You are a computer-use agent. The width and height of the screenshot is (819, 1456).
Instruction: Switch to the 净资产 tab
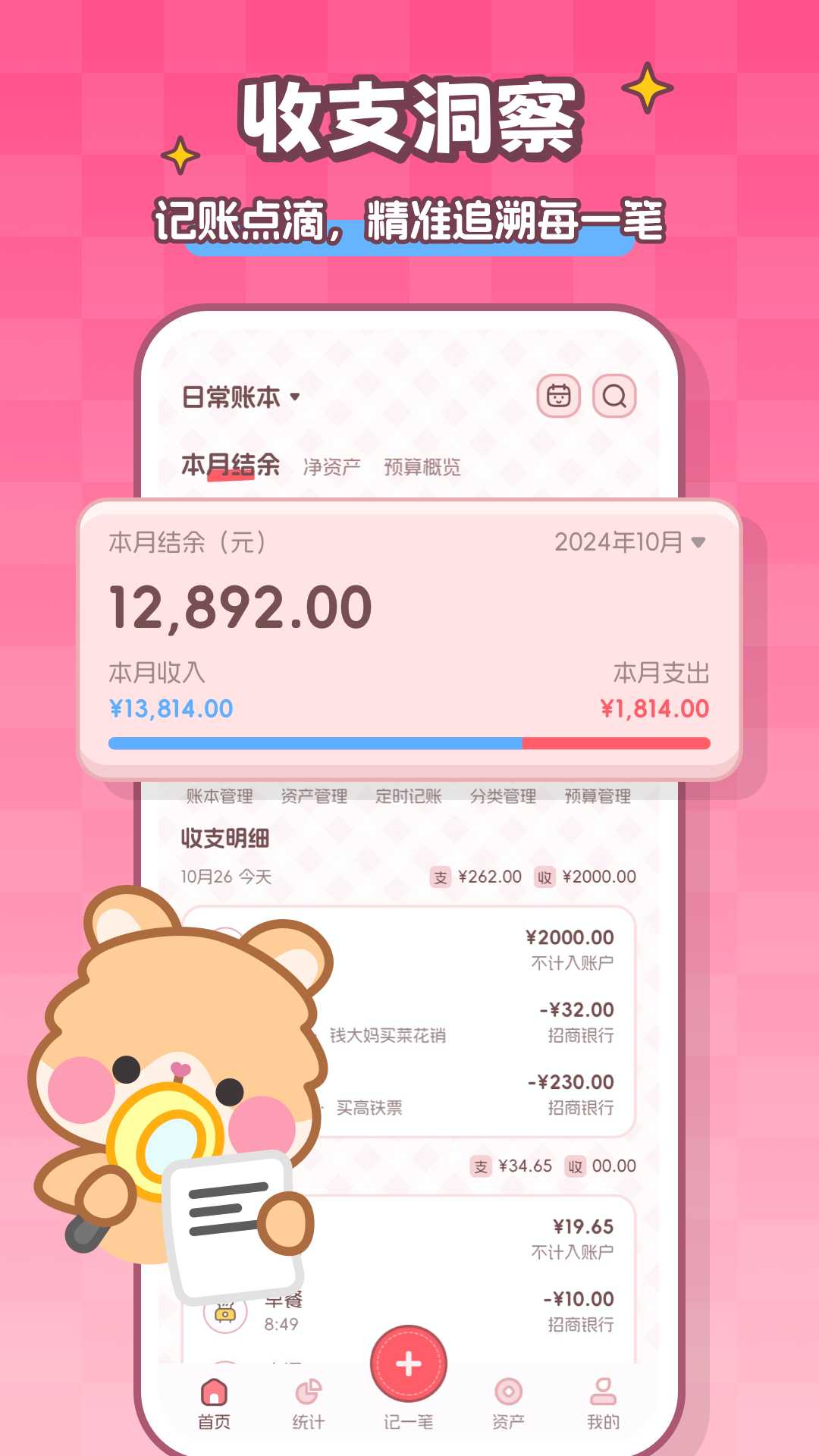(333, 467)
